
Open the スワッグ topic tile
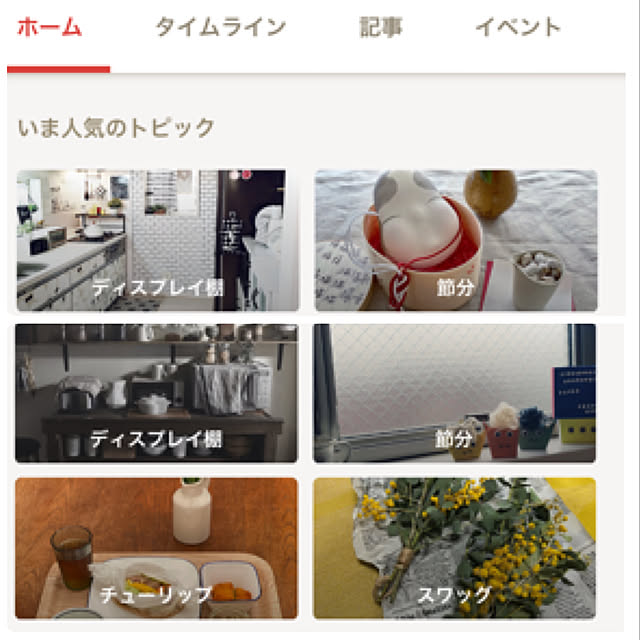click(456, 548)
